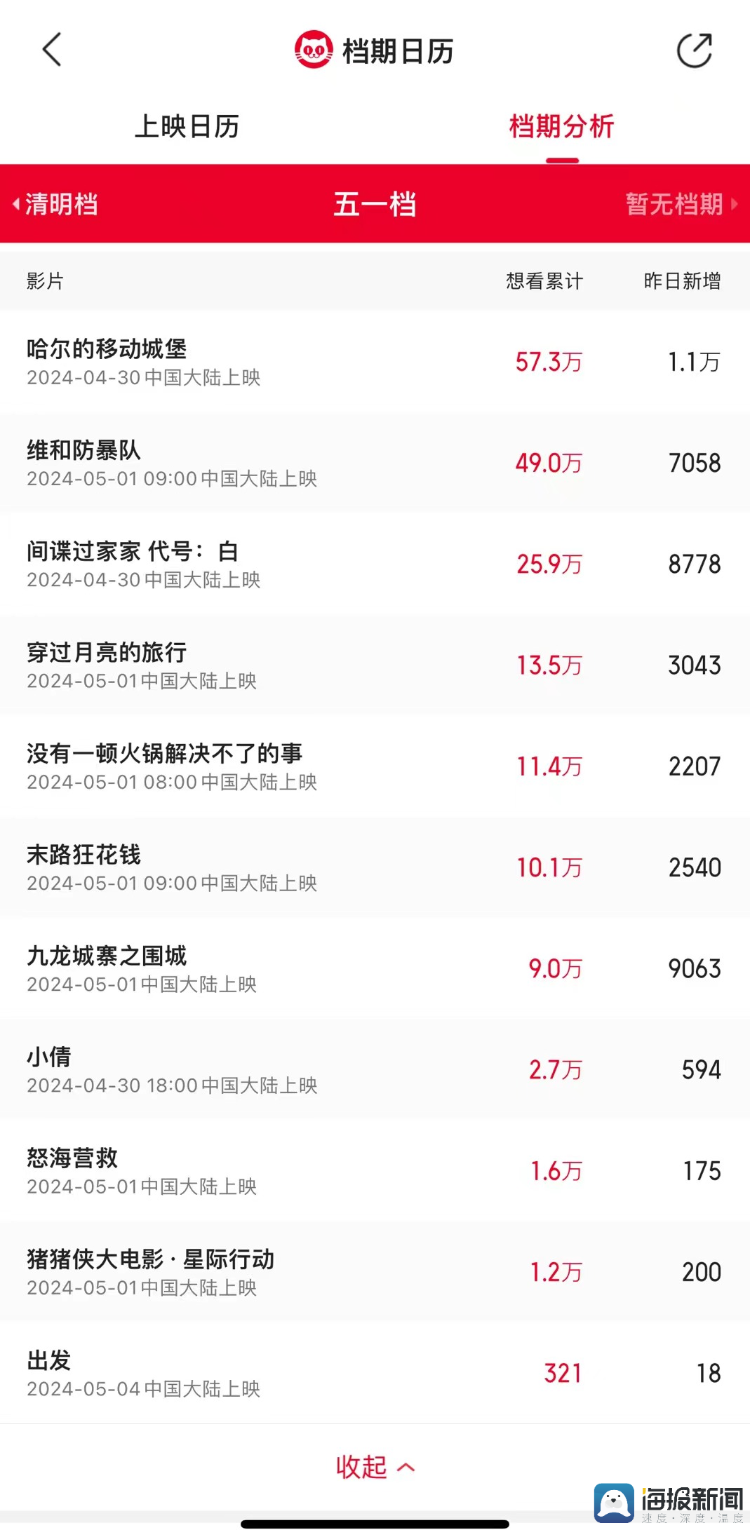Screen dimensions: 750x1530
Task: Open the 穿过月亮的旅行 entry
Action: [375, 664]
